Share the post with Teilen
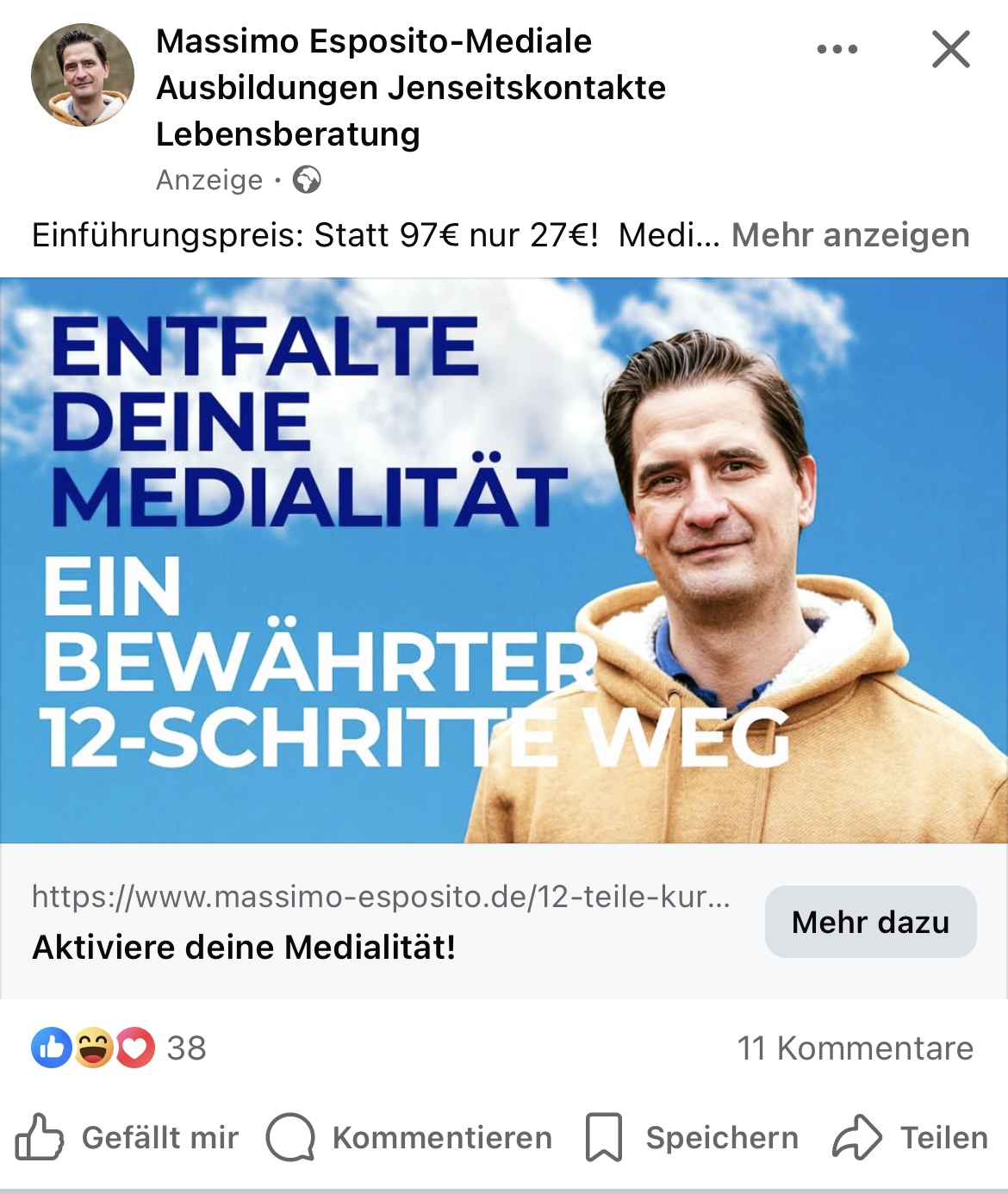 [910, 1137]
